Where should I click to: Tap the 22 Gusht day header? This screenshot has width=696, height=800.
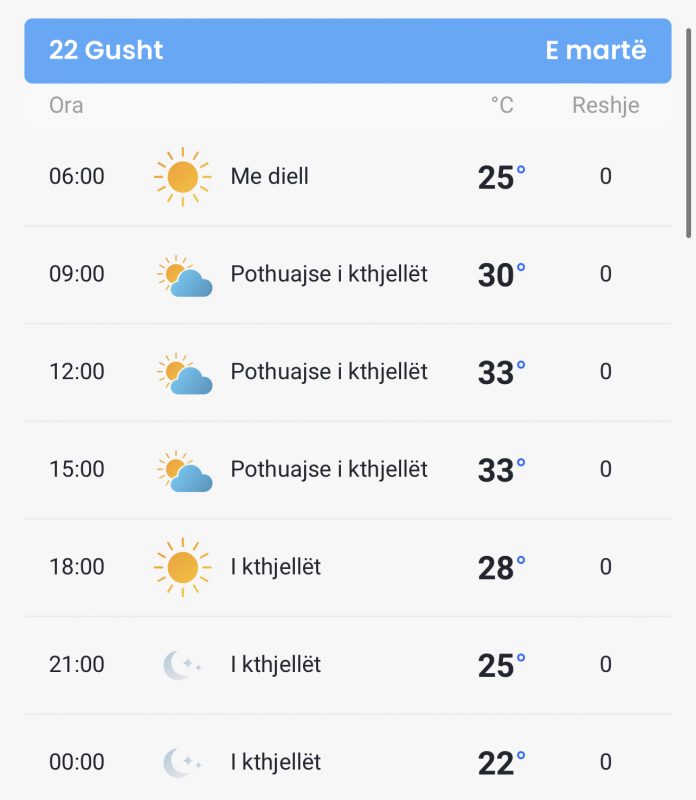pos(347,51)
